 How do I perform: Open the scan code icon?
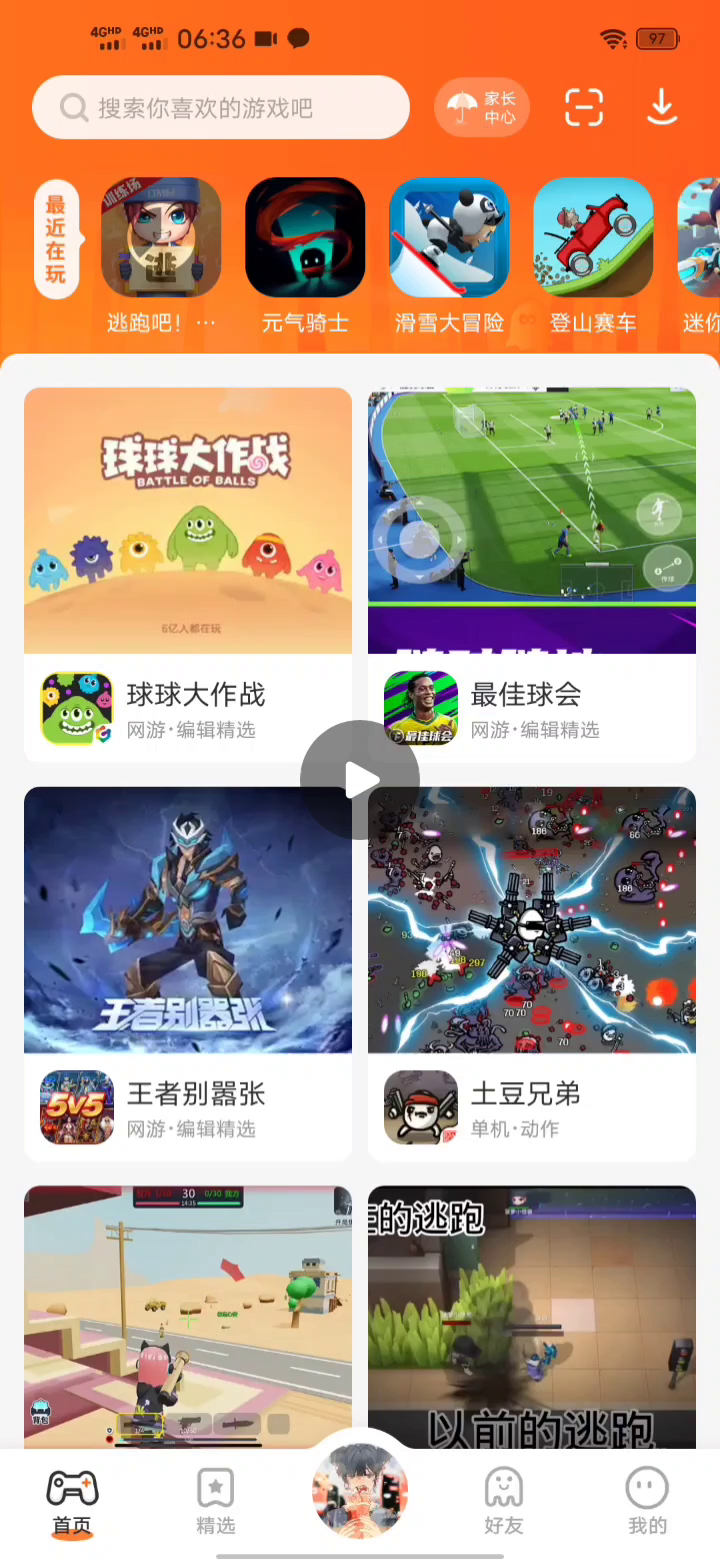tap(584, 108)
